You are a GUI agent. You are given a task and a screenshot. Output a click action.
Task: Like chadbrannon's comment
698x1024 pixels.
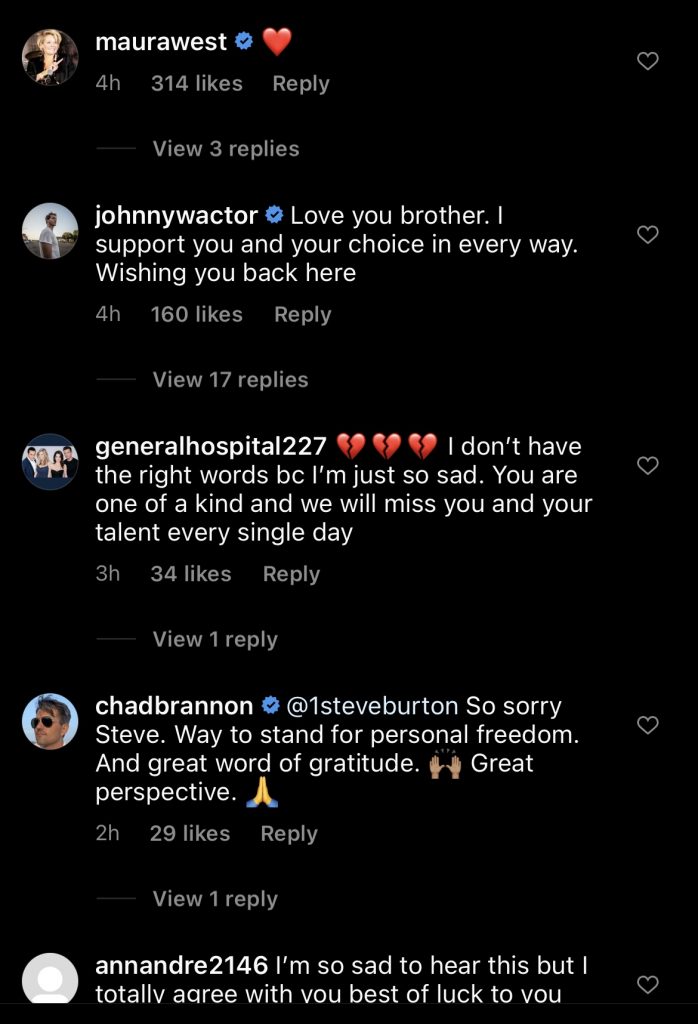click(648, 725)
